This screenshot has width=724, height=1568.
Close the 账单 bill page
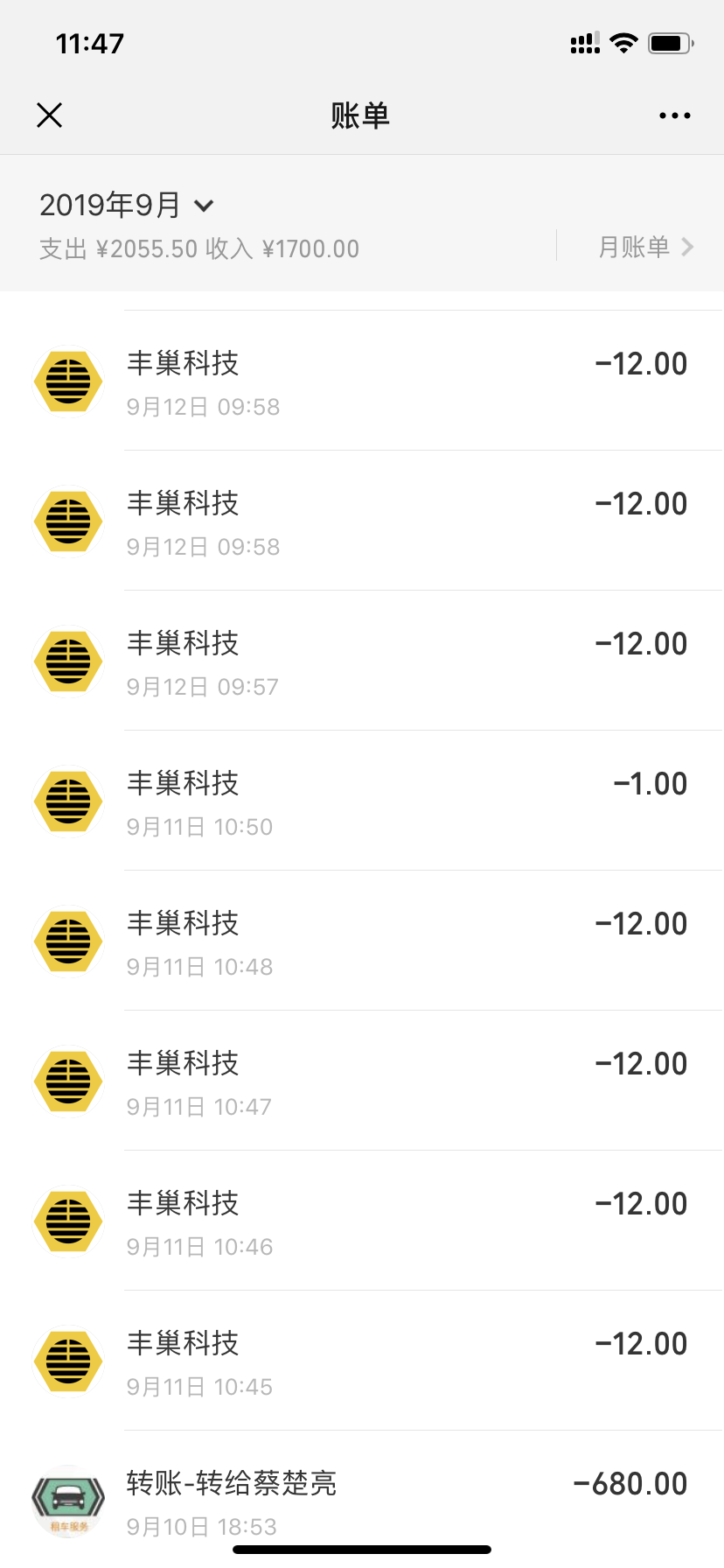50,115
